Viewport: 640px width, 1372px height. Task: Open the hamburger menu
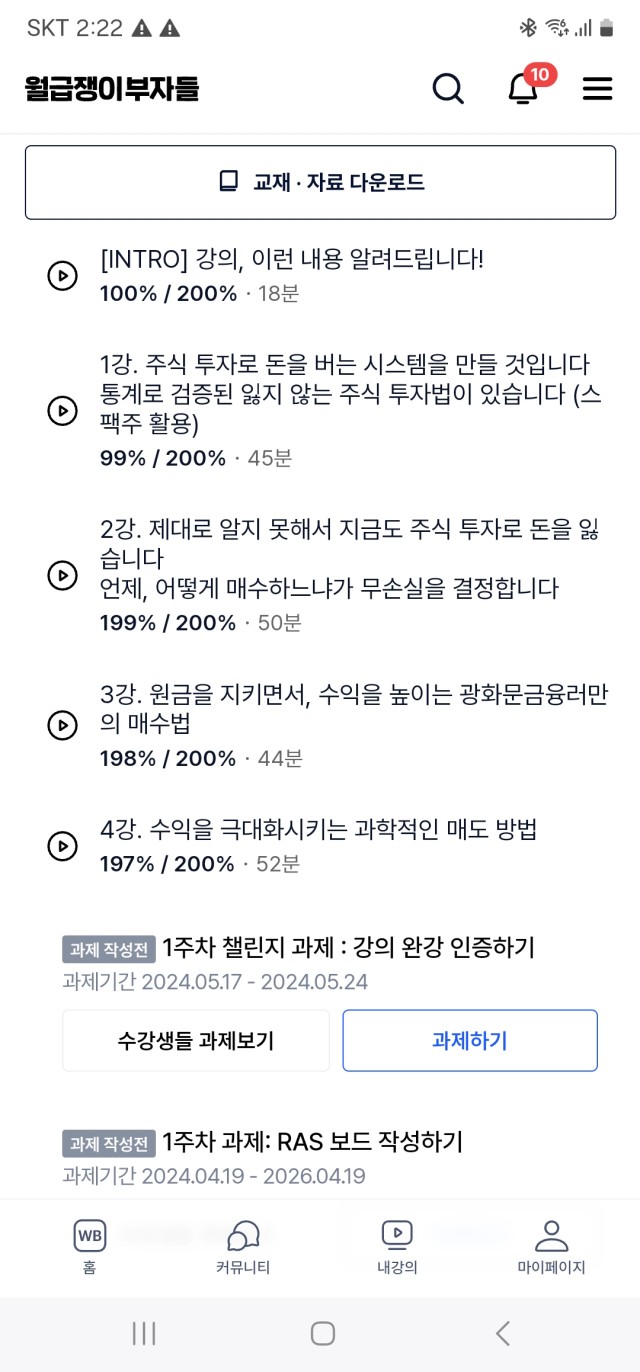[x=597, y=89]
